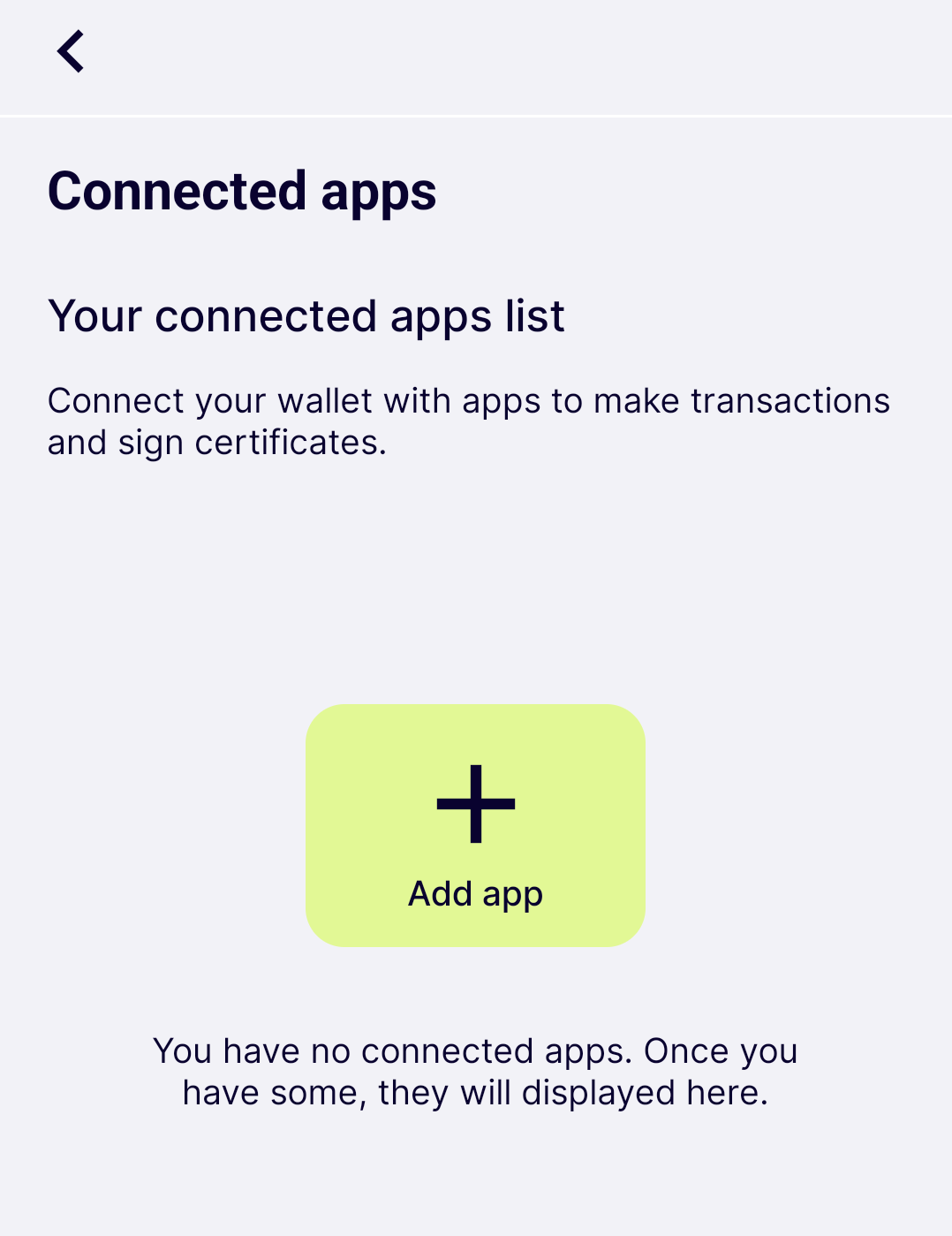Image resolution: width=952 pixels, height=1236 pixels.
Task: Go back using the top arrow
Action: [71, 51]
